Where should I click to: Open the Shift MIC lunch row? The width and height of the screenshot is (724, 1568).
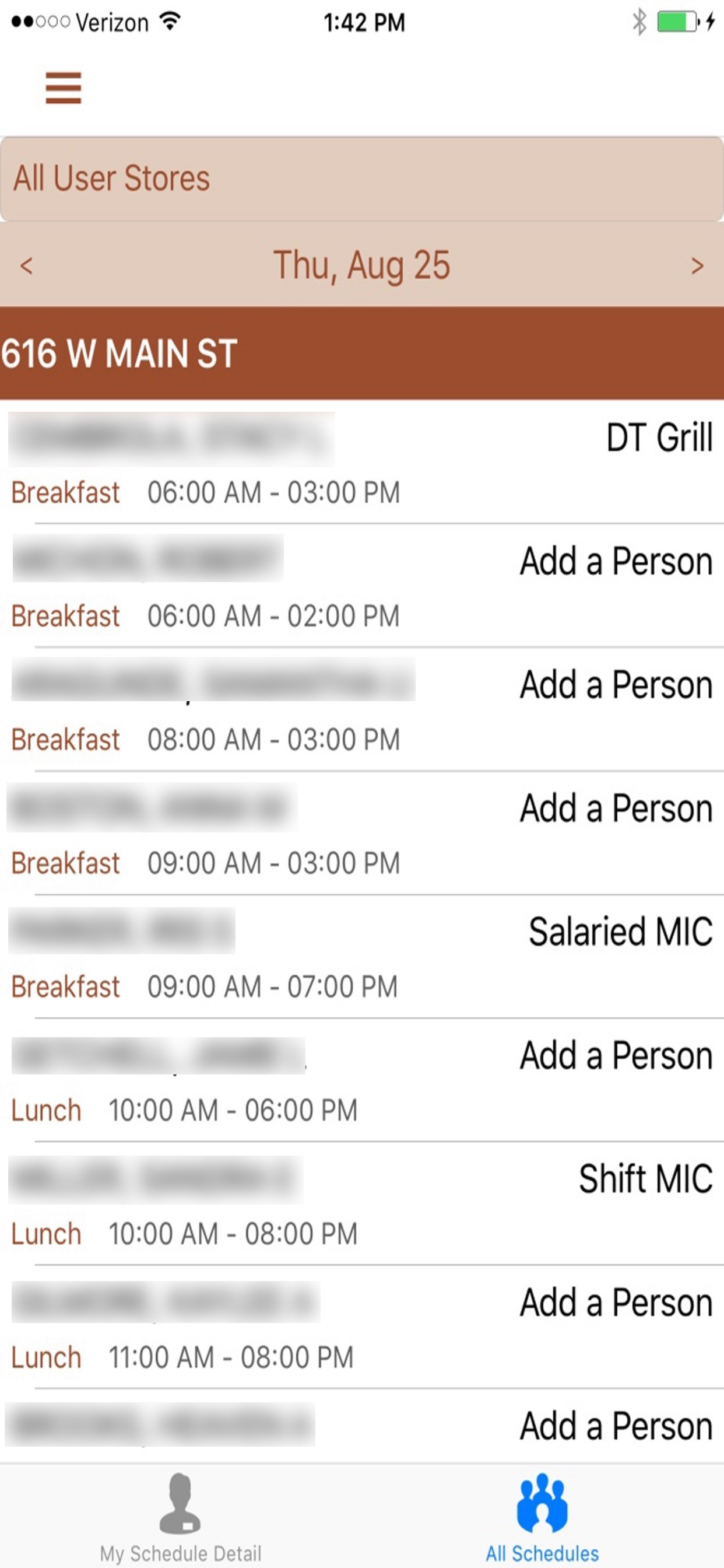(362, 1204)
